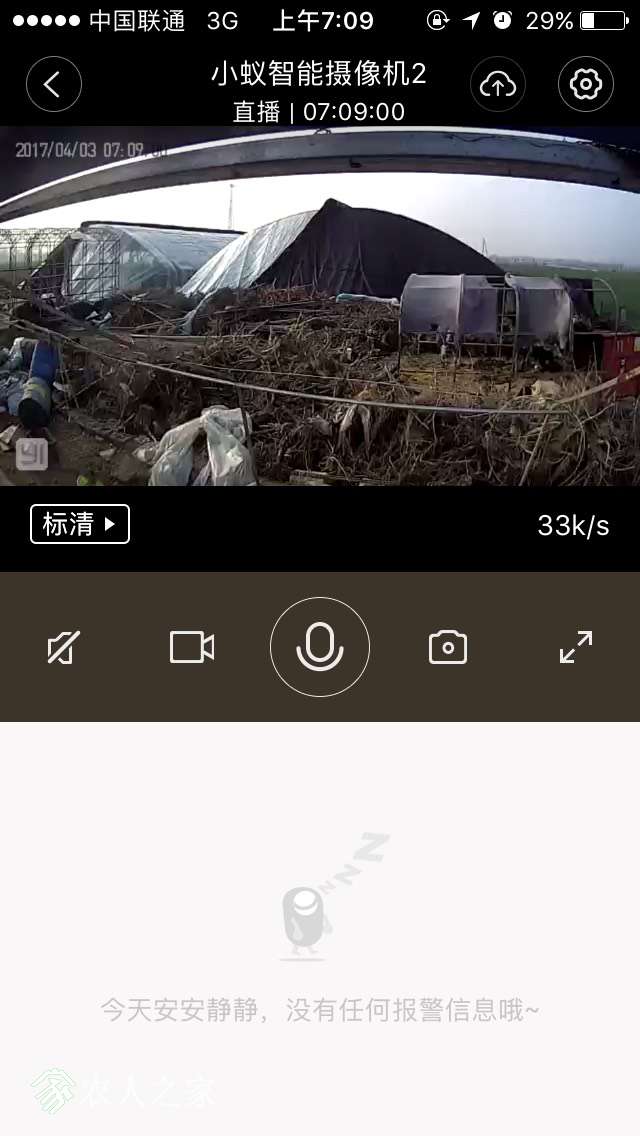Open the cloud storage upload icon
Image resolution: width=640 pixels, height=1136 pixels.
pos(498,85)
